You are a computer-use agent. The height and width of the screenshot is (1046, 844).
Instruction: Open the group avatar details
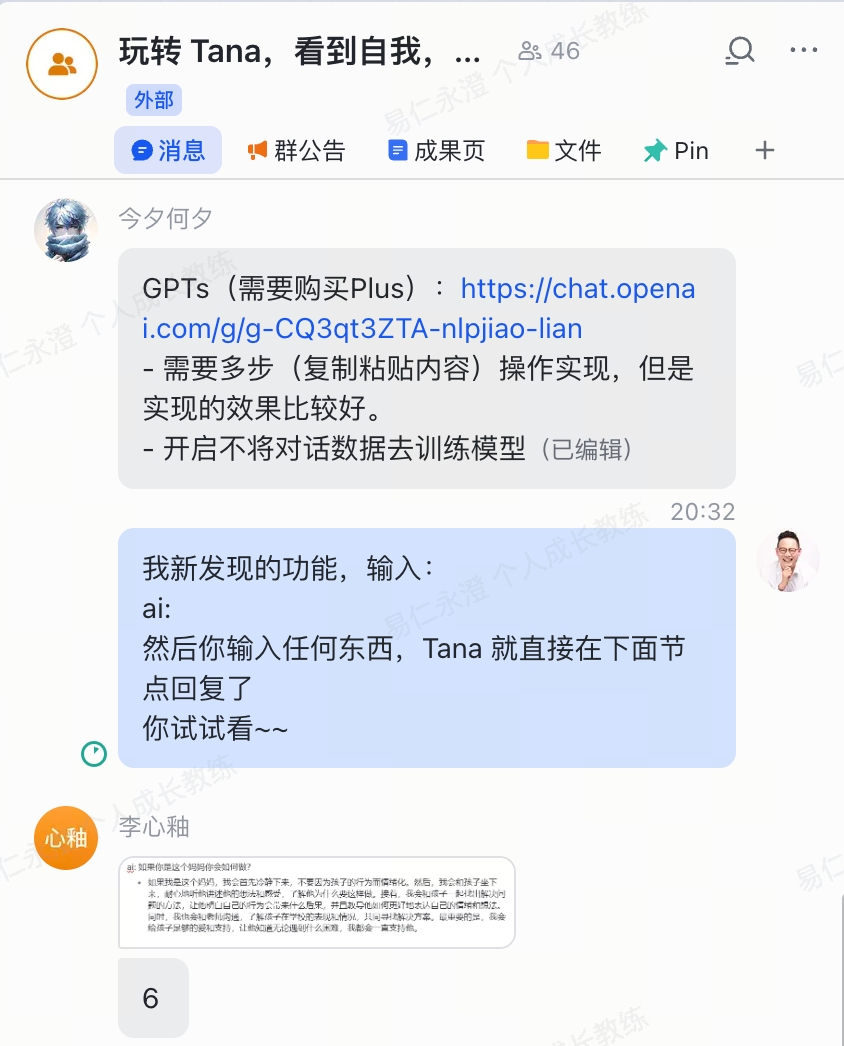click(62, 64)
